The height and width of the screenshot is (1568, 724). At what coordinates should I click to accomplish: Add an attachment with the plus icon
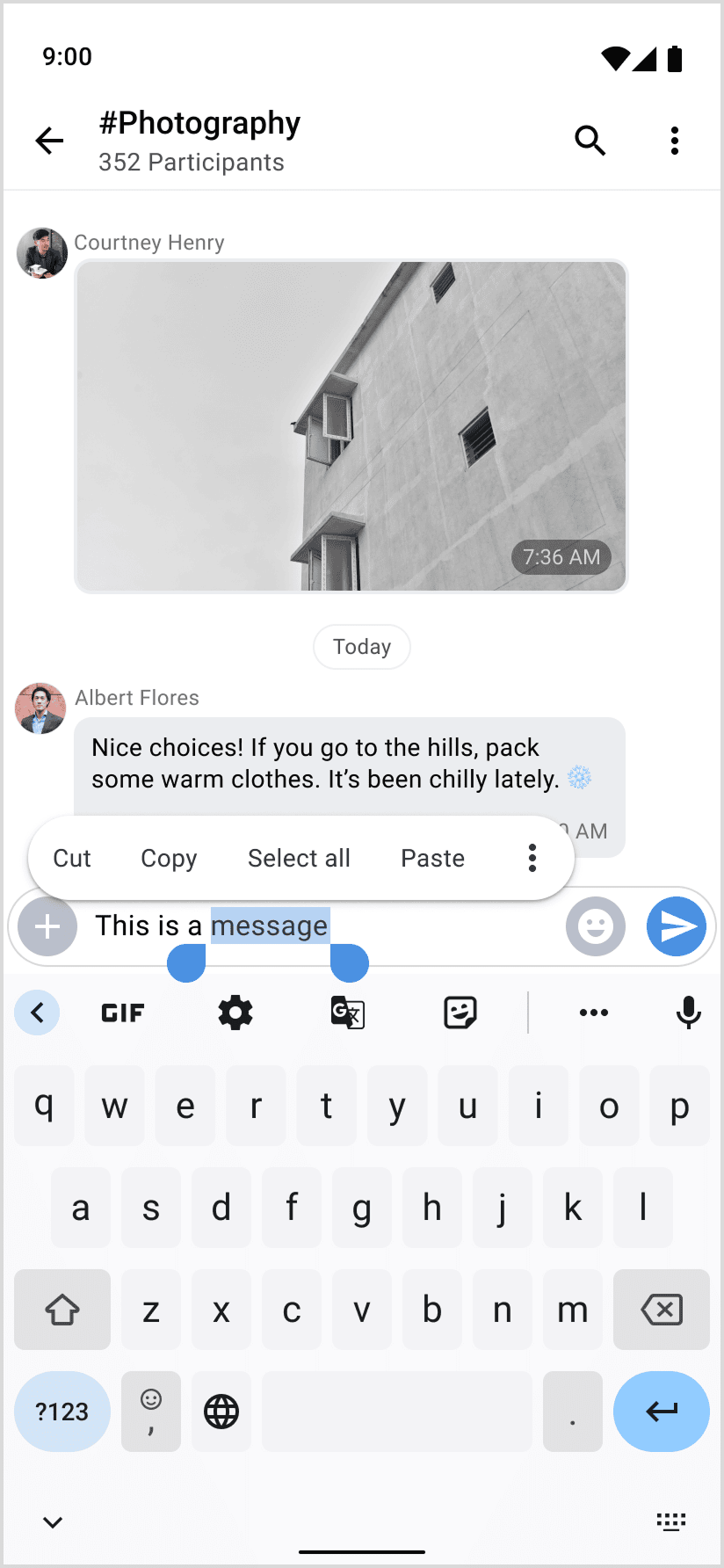[47, 926]
